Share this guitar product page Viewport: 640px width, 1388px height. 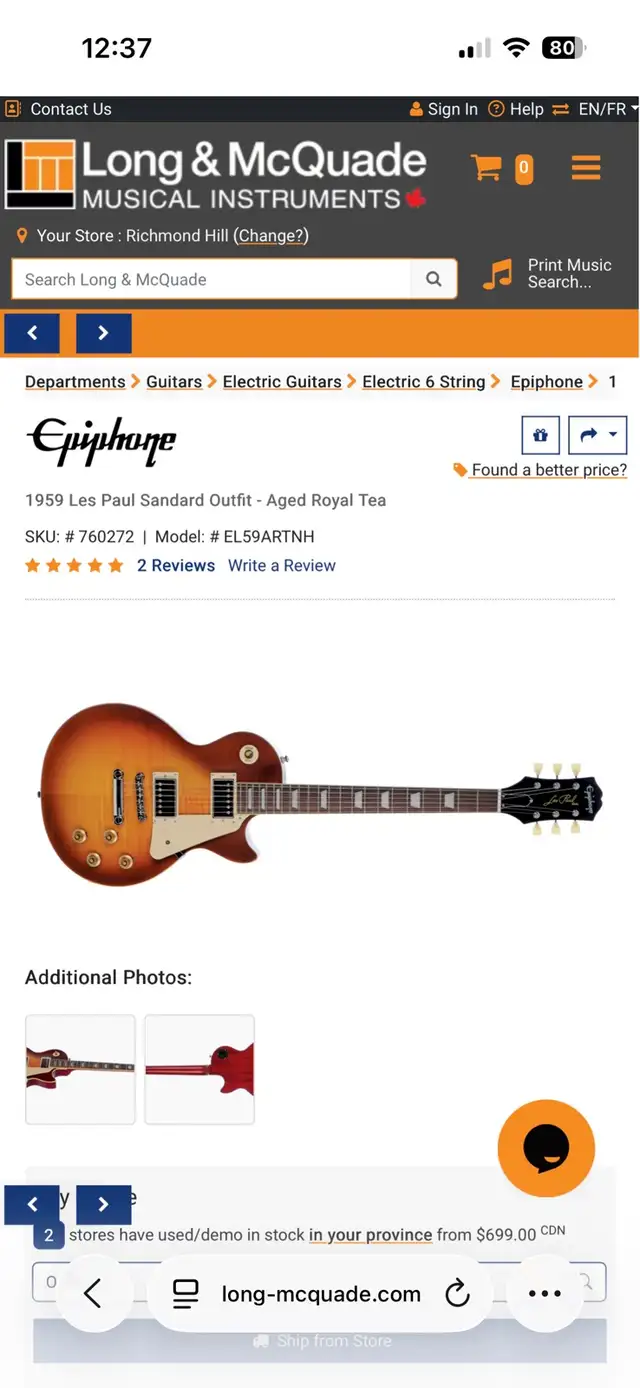click(x=597, y=435)
